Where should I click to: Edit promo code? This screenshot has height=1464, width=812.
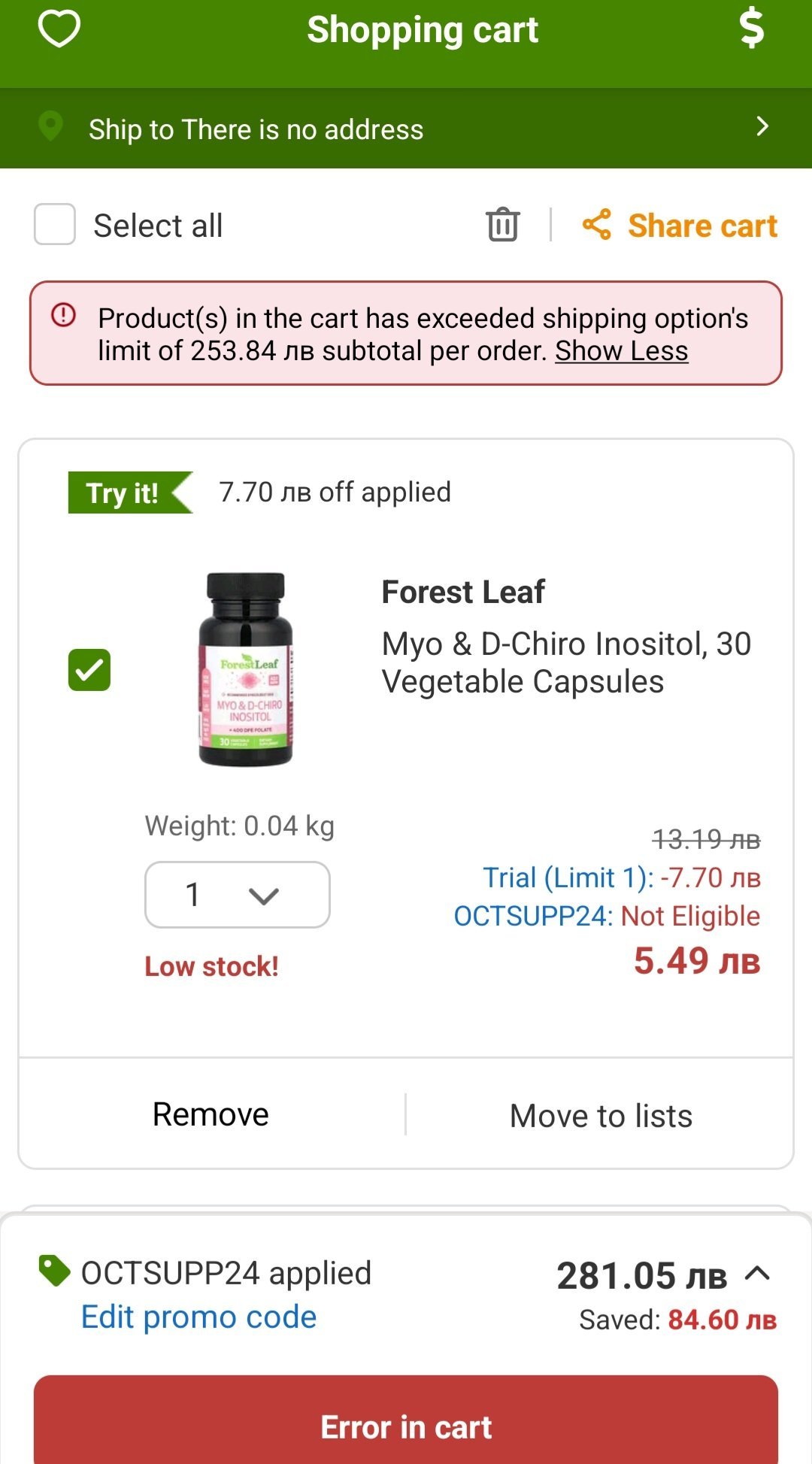click(199, 1317)
